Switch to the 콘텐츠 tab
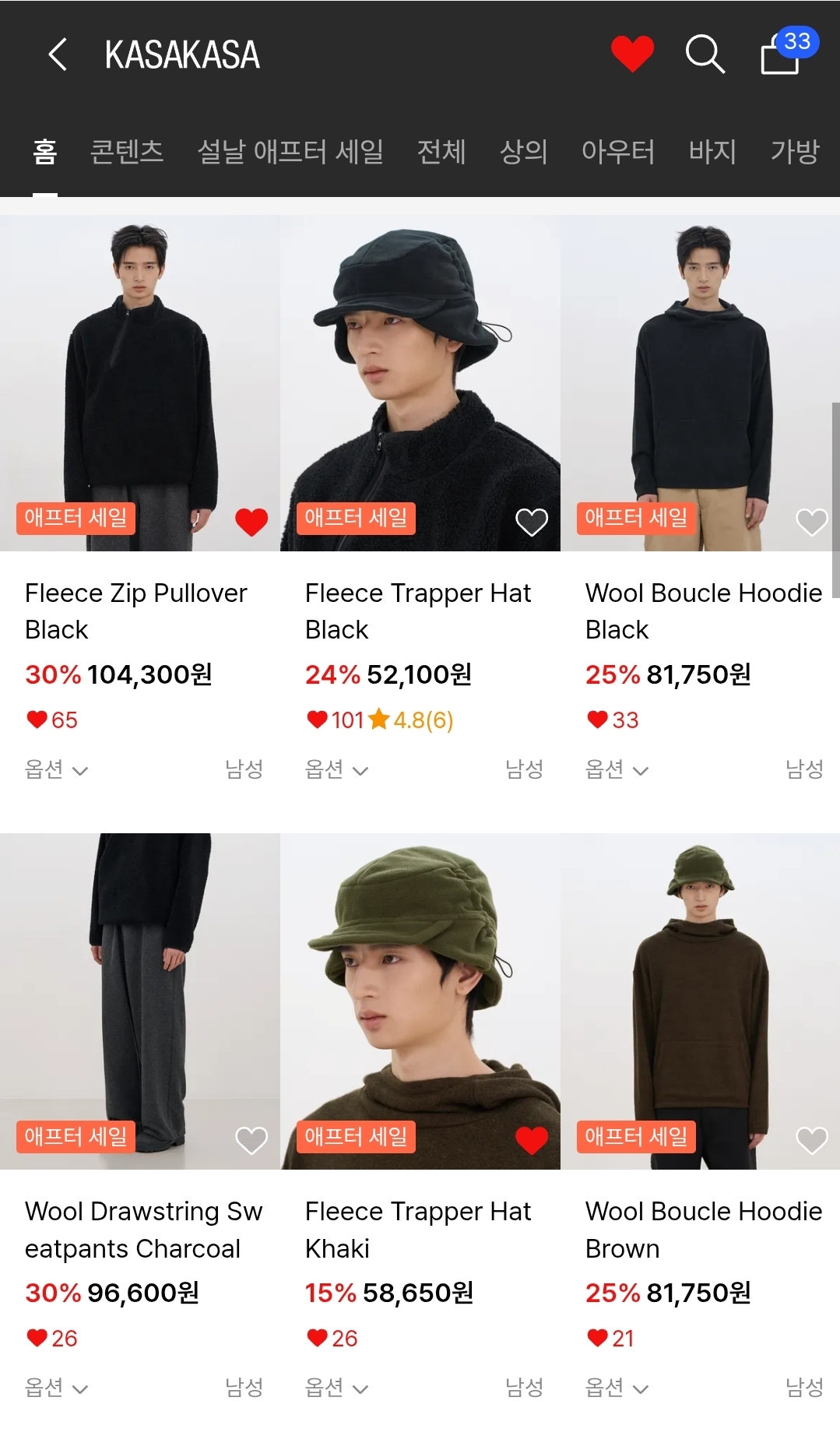The image size is (840, 1450). click(x=127, y=151)
